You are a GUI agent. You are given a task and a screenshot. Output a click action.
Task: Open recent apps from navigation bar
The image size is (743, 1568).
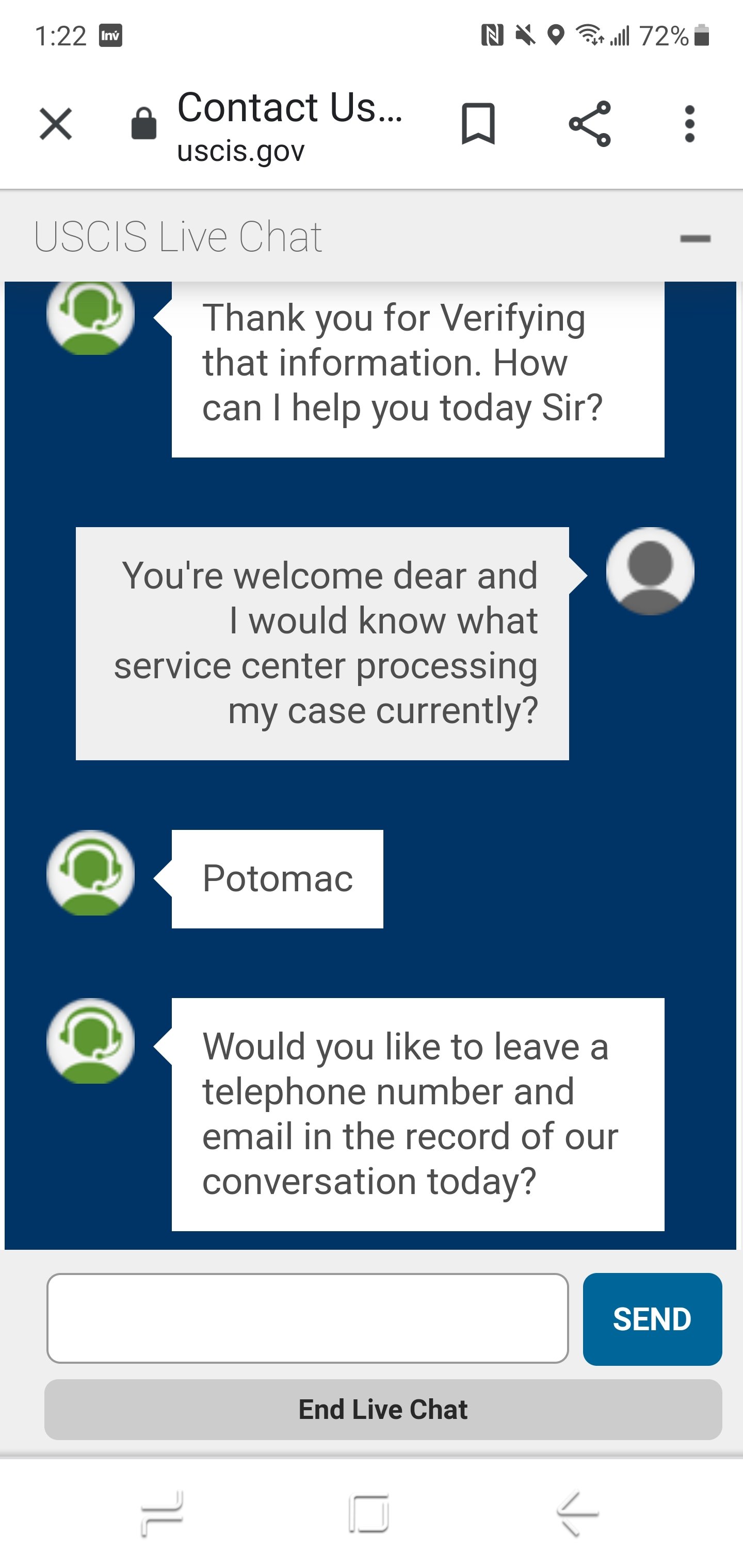pos(161,1513)
